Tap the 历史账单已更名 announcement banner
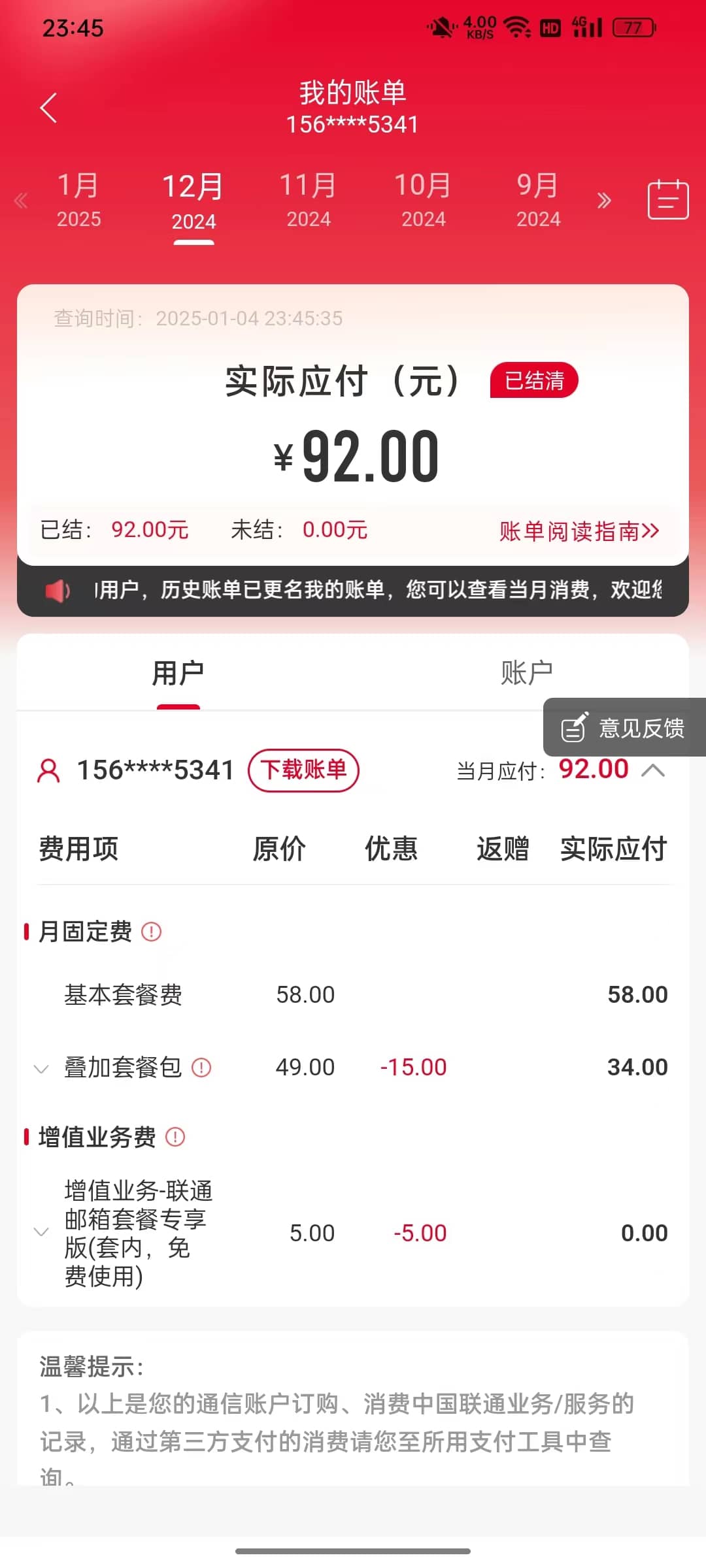Viewport: 706px width, 1568px height. [x=353, y=591]
